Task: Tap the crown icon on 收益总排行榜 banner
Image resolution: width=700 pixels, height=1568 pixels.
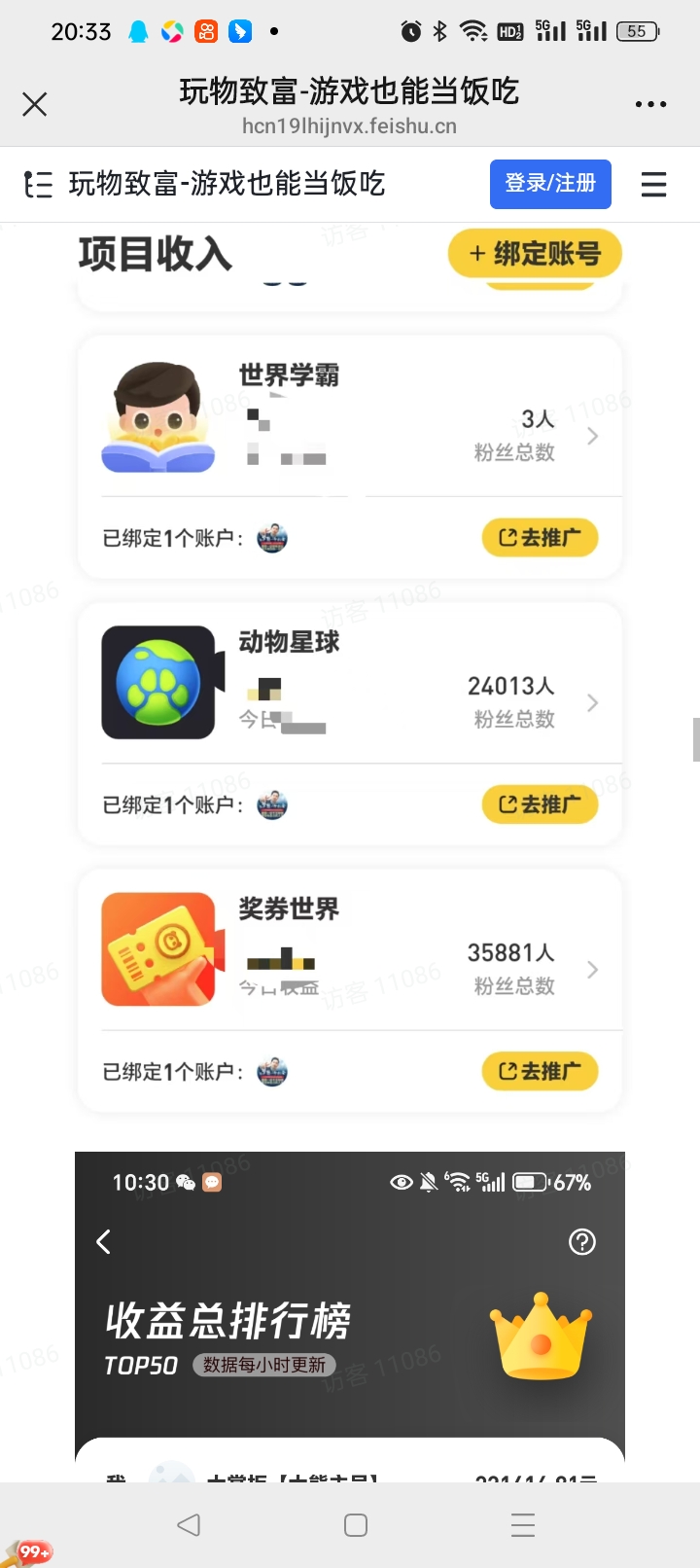Action: pos(542,1337)
